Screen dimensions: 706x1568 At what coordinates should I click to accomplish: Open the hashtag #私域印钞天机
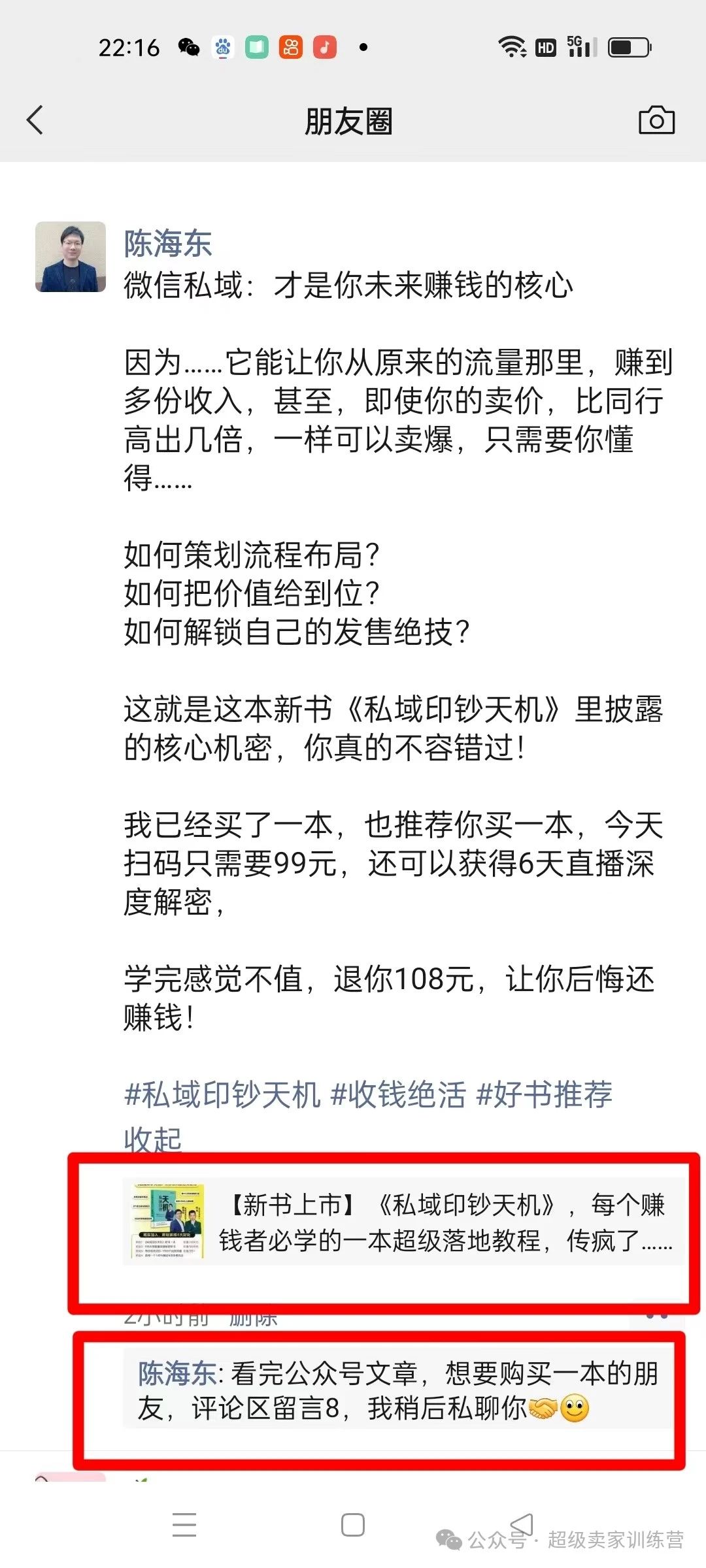(222, 1094)
